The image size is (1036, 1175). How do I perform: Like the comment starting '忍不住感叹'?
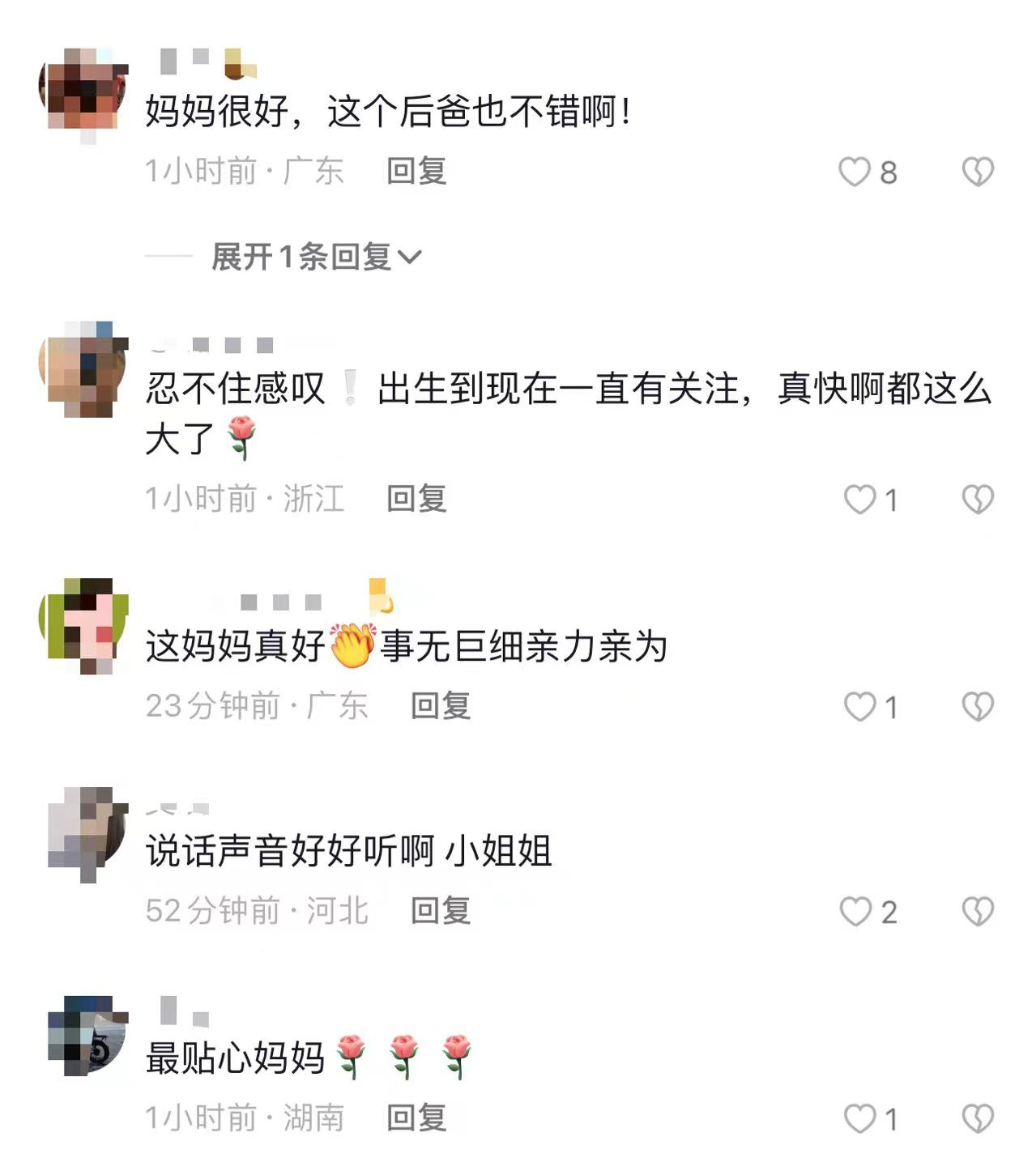pos(859,500)
